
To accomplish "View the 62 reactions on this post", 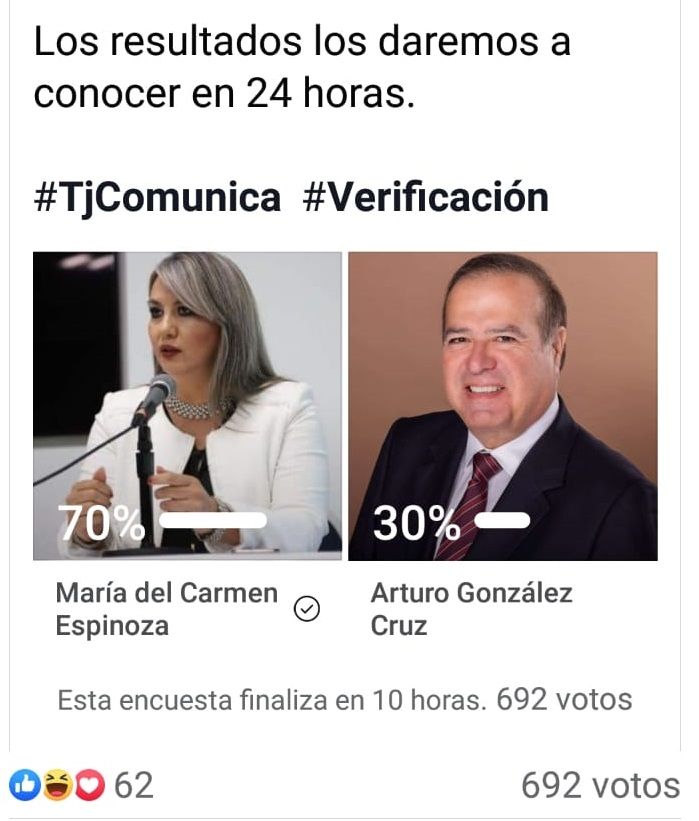I will tap(82, 786).
